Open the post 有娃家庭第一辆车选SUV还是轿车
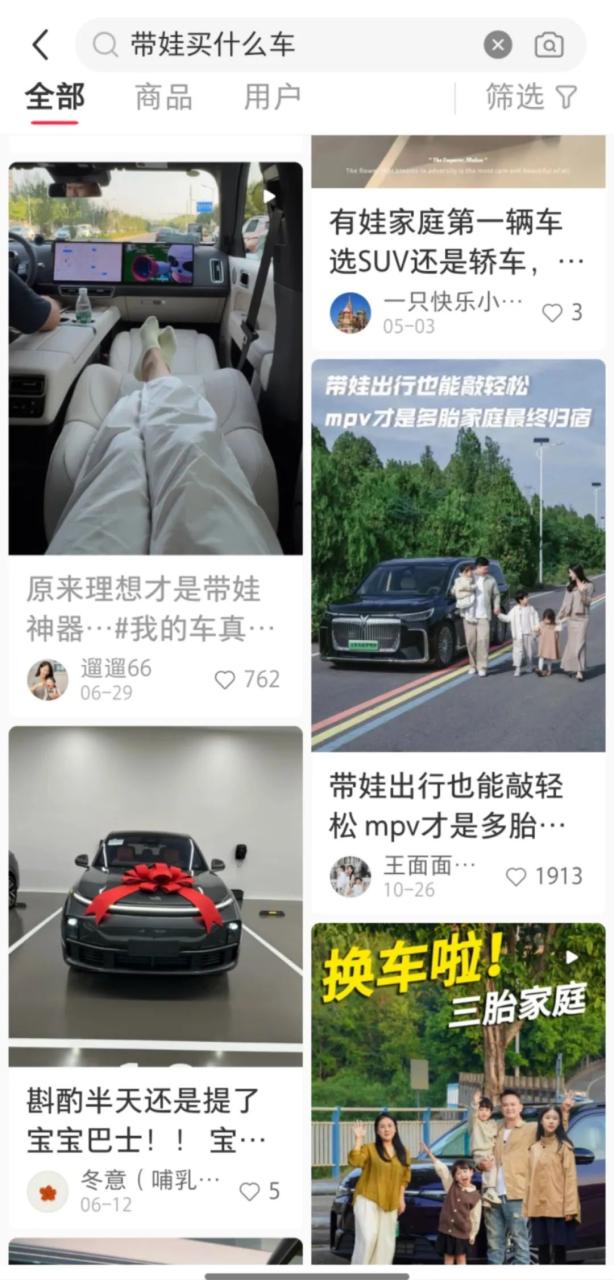Viewport: 614px width, 1280px height. (x=457, y=242)
